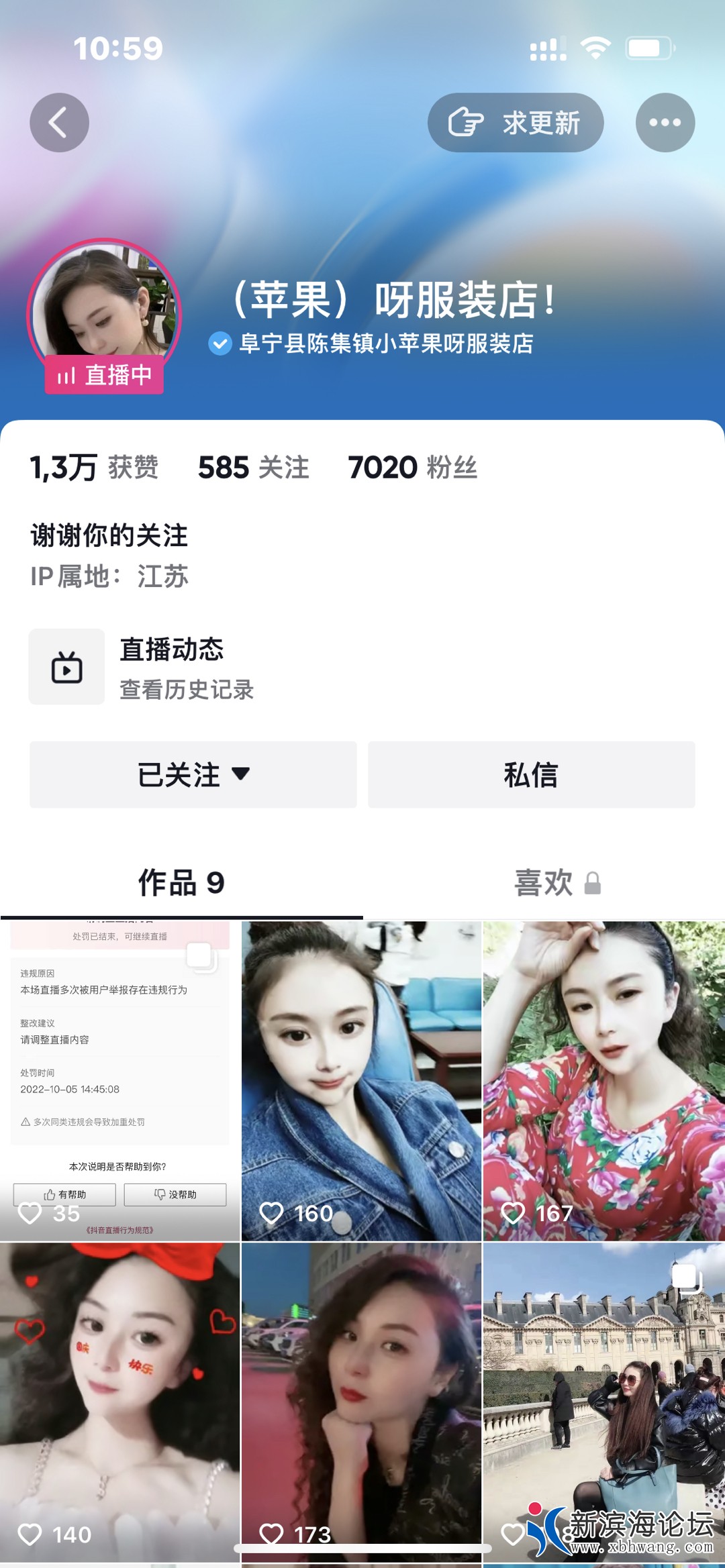Viewport: 725px width, 1568px height.
Task: Go back using the top arrow
Action: click(x=59, y=123)
